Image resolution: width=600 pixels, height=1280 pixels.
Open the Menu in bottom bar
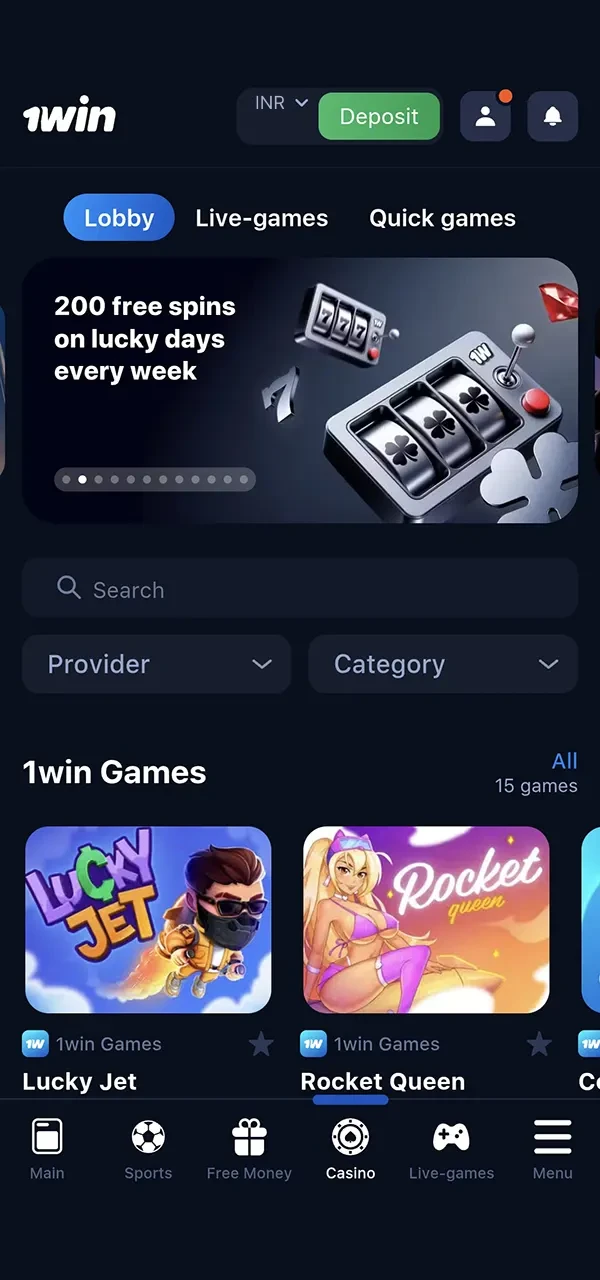pos(552,1150)
